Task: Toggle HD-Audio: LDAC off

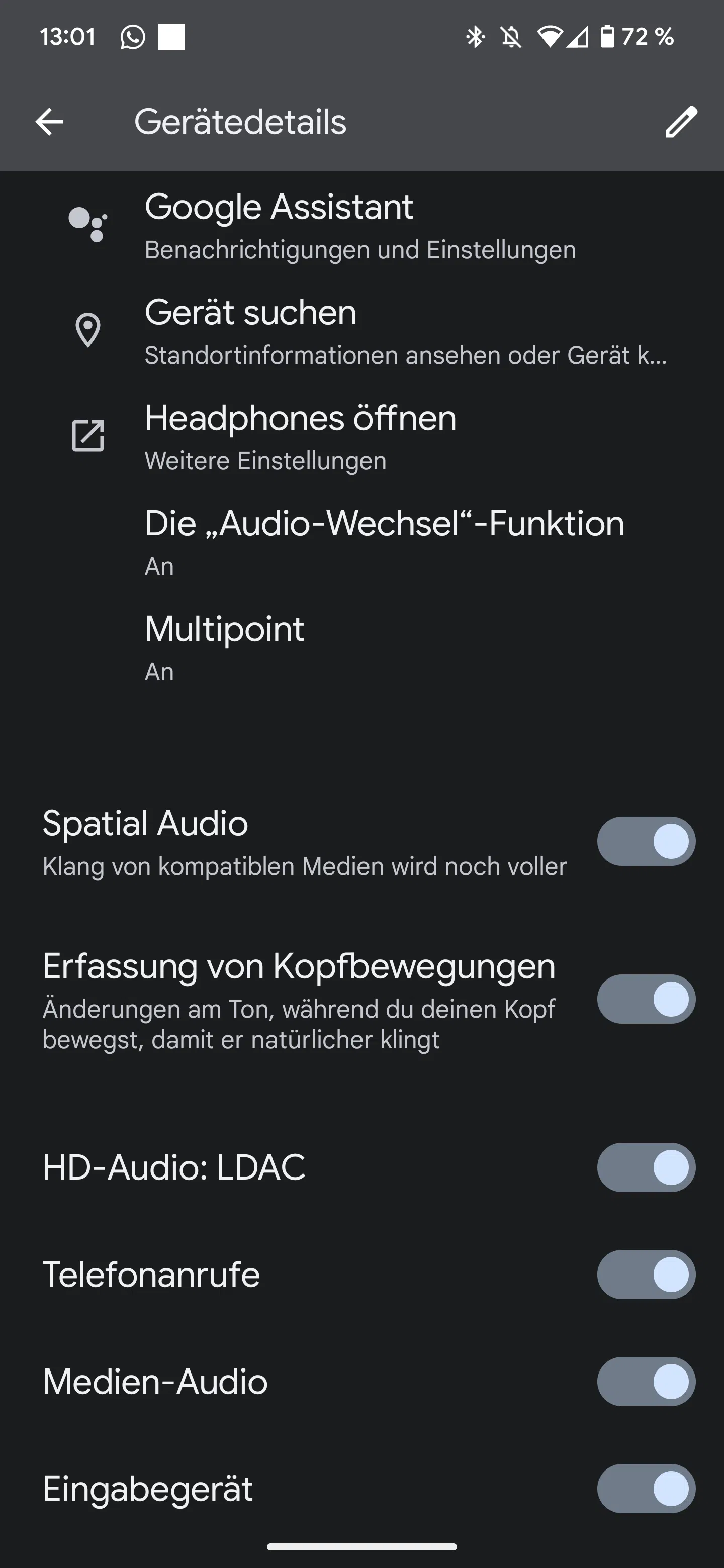Action: tap(646, 1167)
